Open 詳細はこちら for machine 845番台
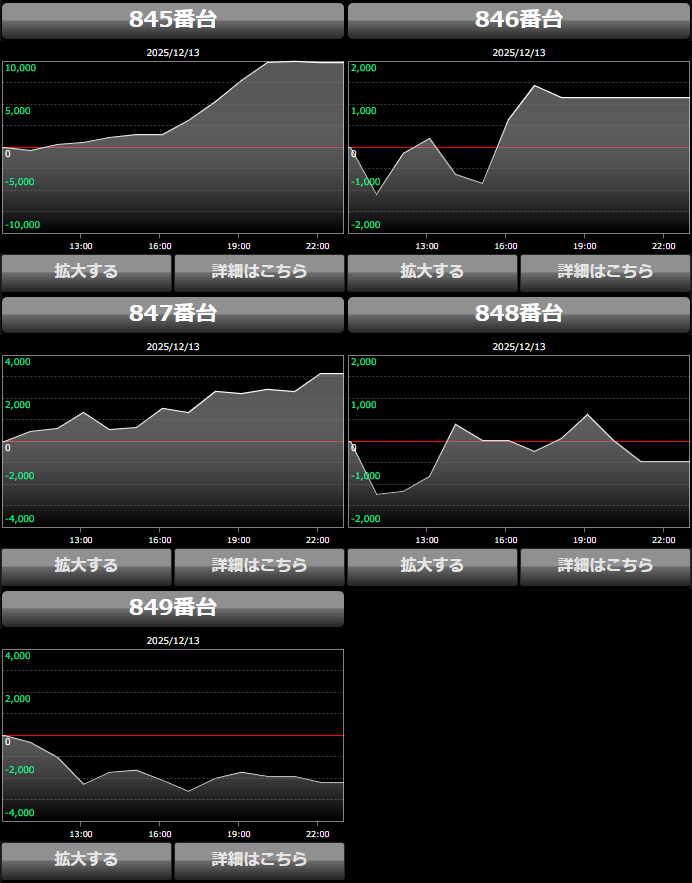 (259, 272)
